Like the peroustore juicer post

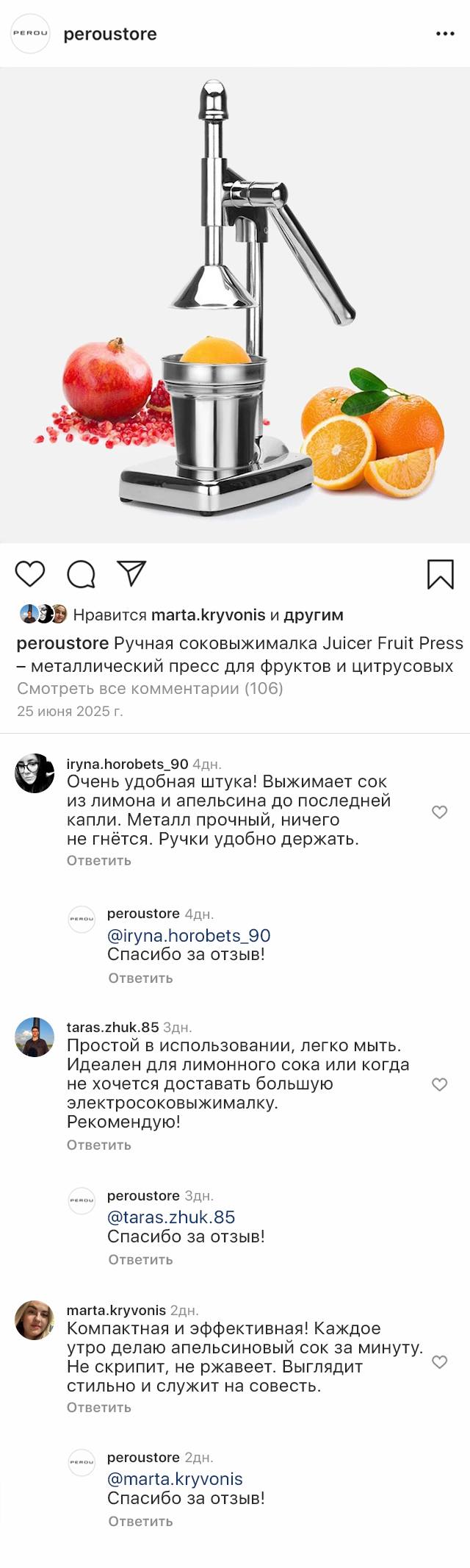30,573
